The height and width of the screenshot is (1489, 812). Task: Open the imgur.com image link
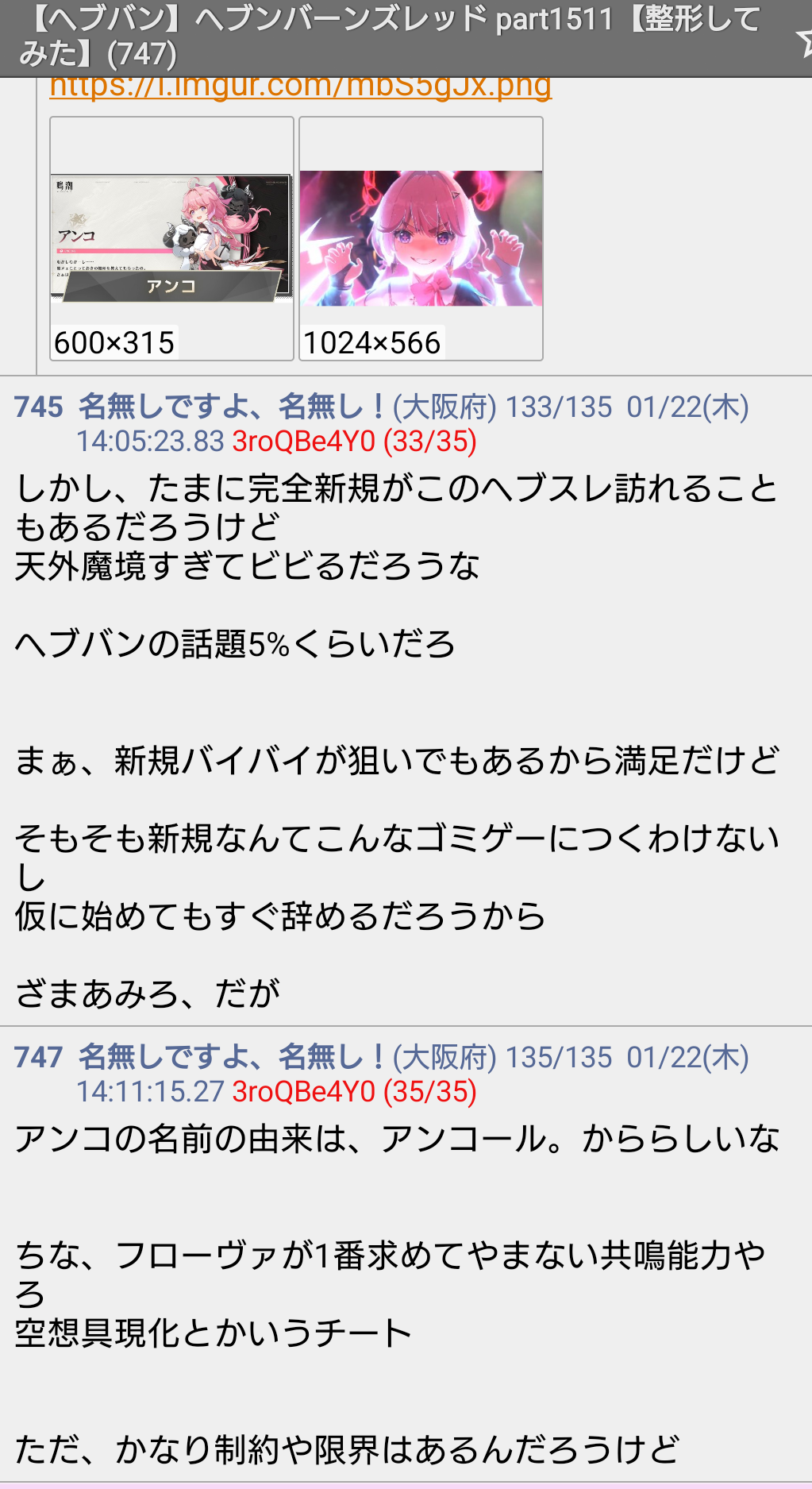[x=300, y=87]
